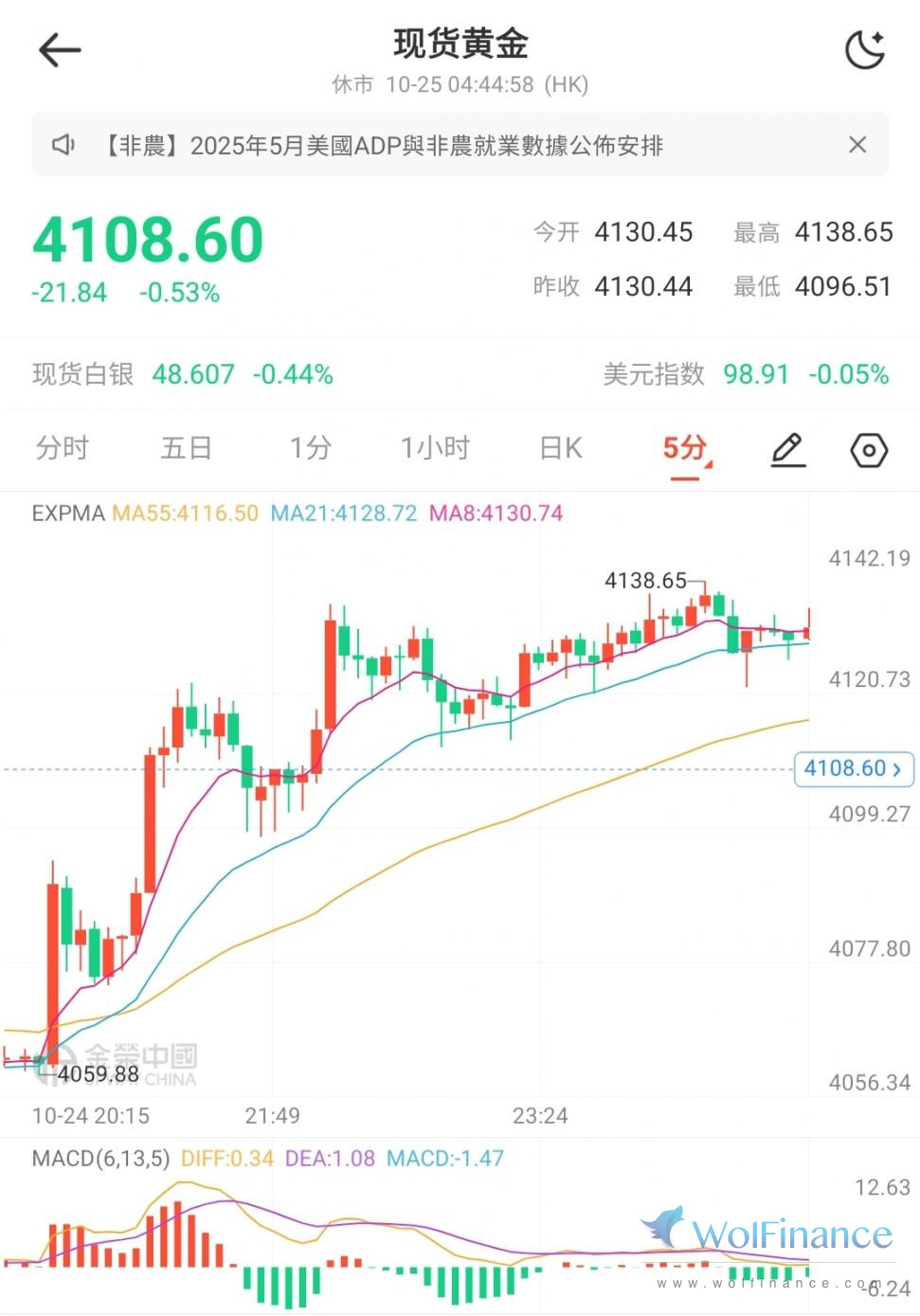The width and height of the screenshot is (920, 1316).
Task: Dismiss the announcement banner
Action: tap(857, 145)
